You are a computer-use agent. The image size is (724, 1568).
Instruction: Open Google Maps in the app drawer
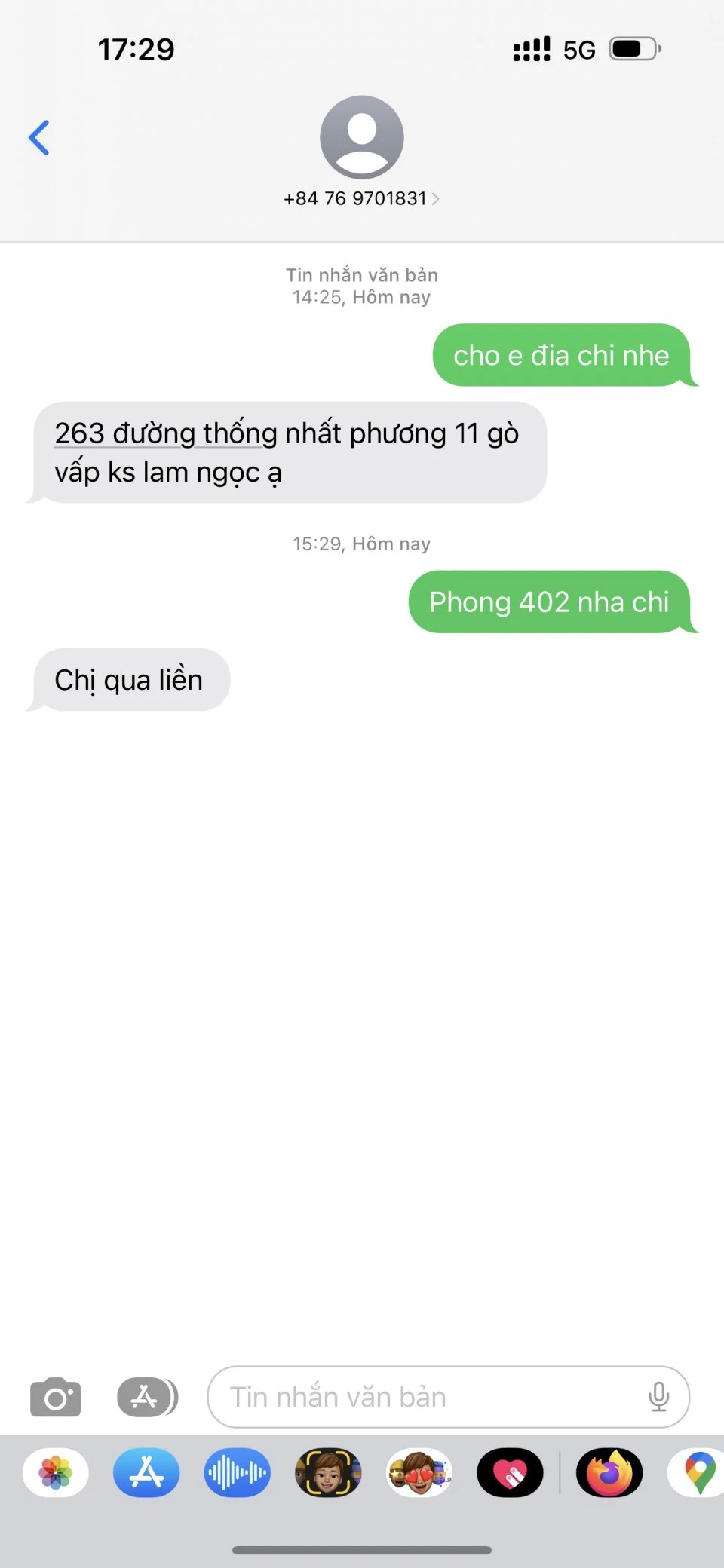698,1473
